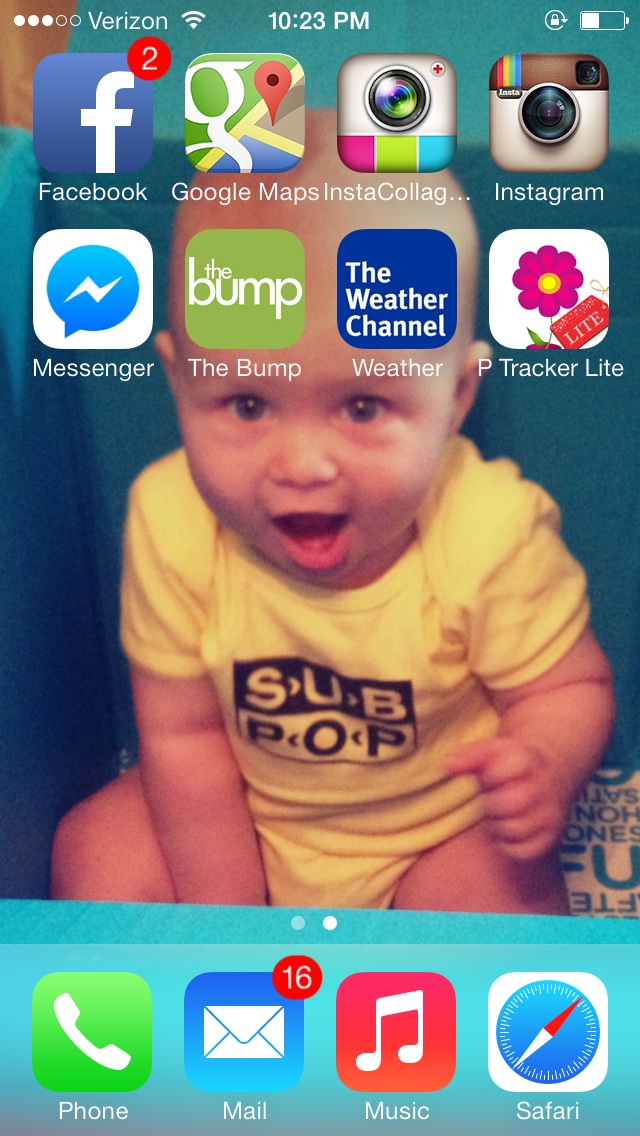Image resolution: width=640 pixels, height=1136 pixels.
Task: Open P Tracker Lite
Action: [549, 289]
